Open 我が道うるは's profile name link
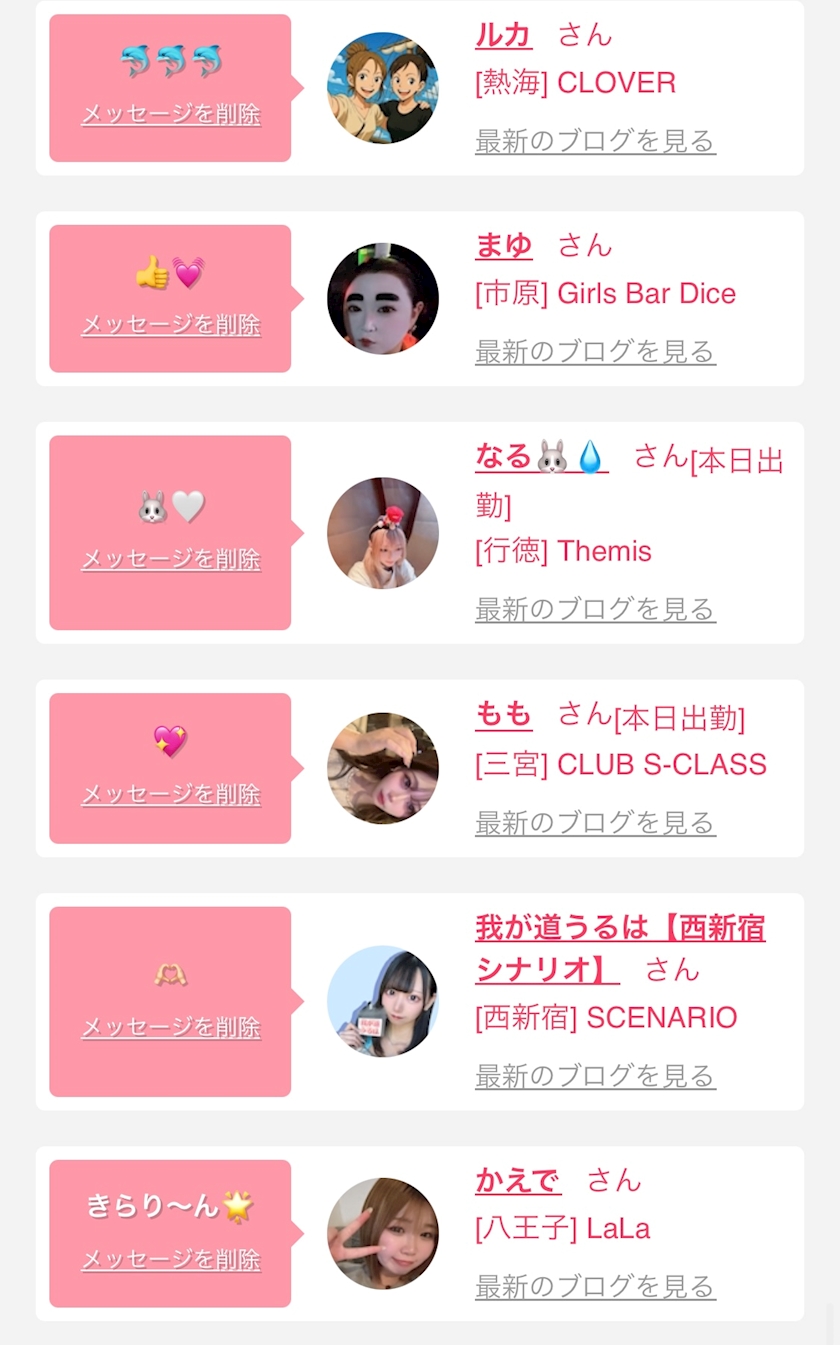This screenshot has width=840, height=1345. 620,948
